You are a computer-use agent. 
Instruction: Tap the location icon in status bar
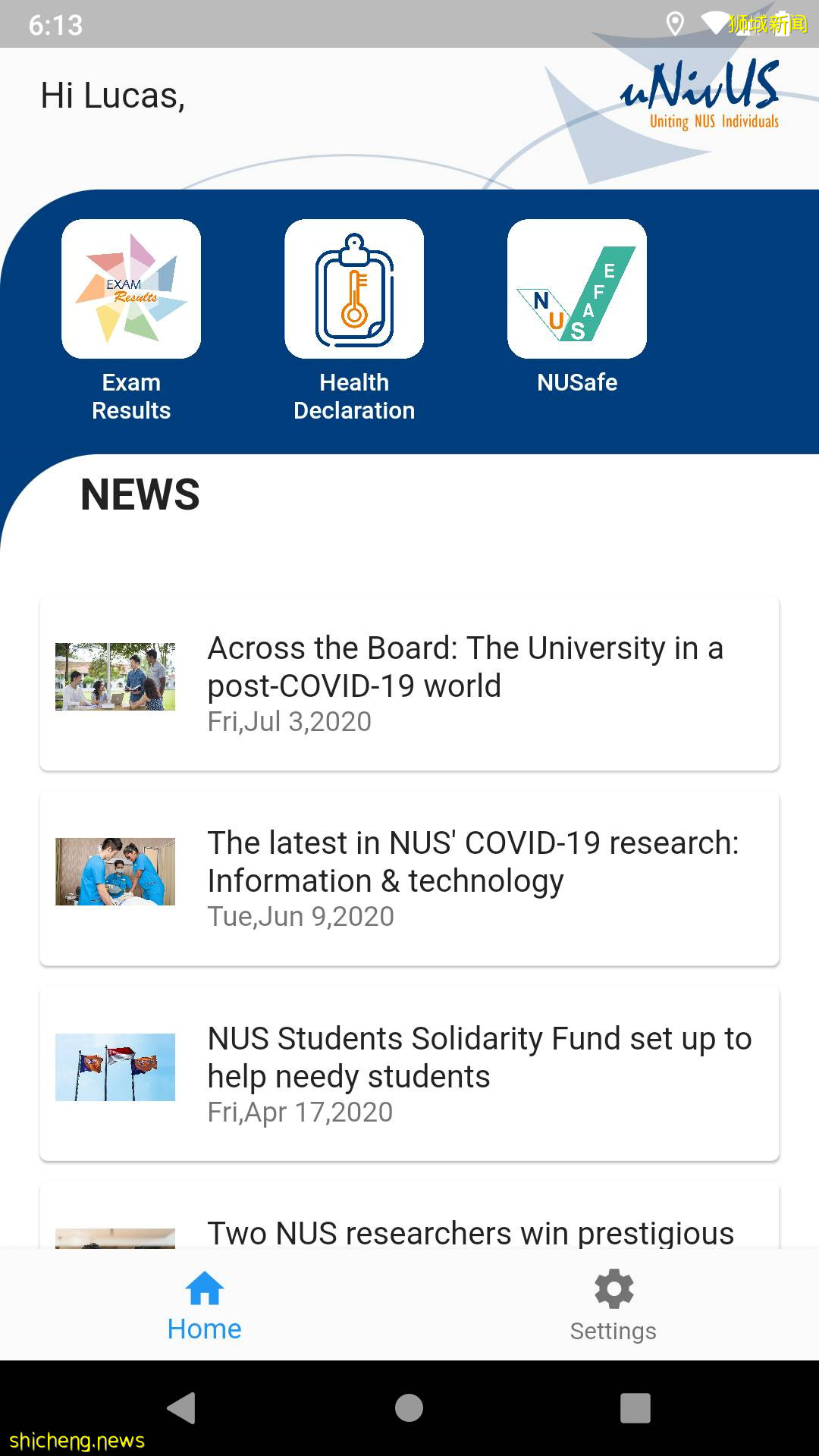(x=675, y=24)
